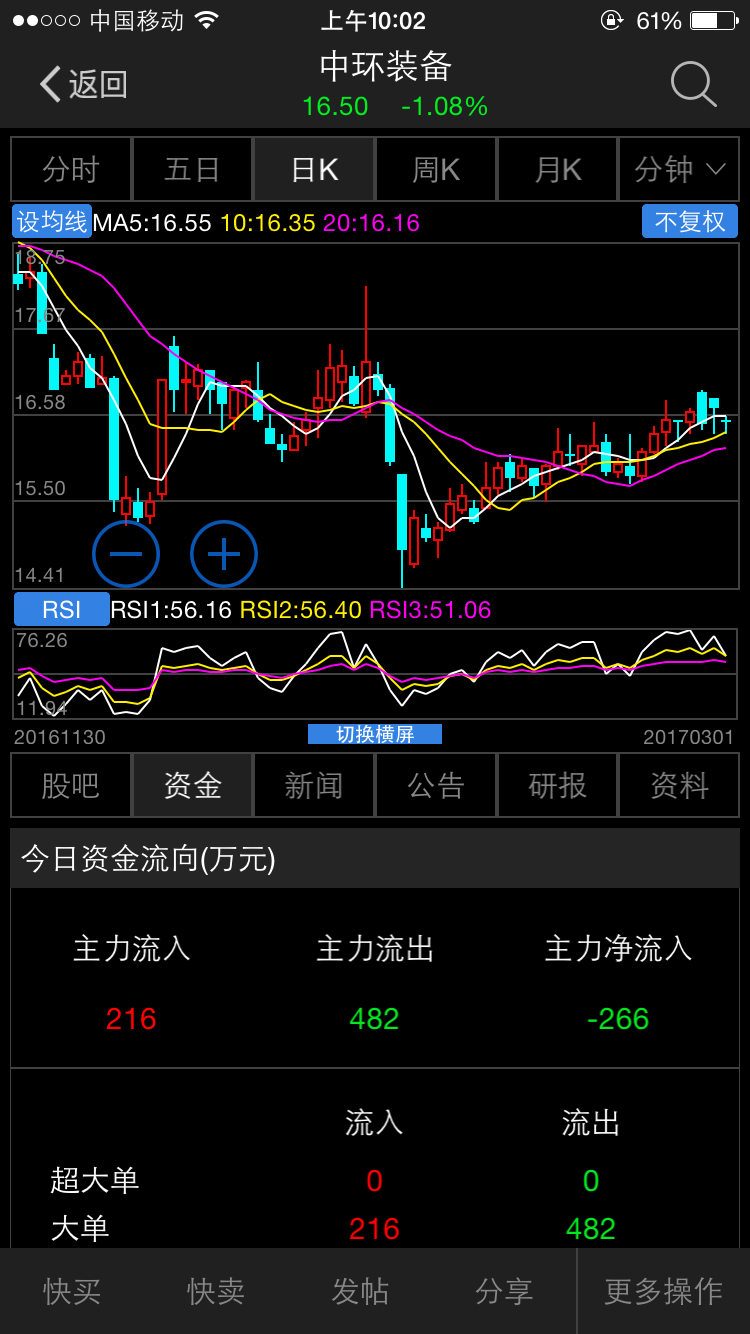Zoom out chart with minus button
The image size is (750, 1334).
point(126,553)
